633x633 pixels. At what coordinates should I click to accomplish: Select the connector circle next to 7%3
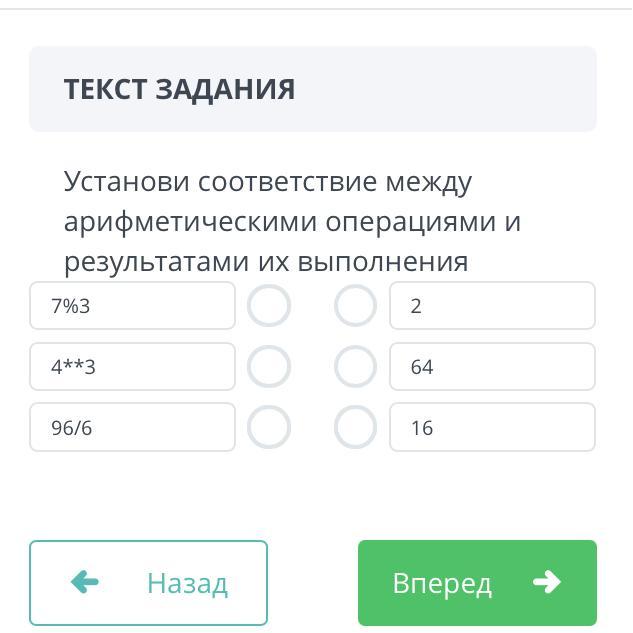coord(269,306)
